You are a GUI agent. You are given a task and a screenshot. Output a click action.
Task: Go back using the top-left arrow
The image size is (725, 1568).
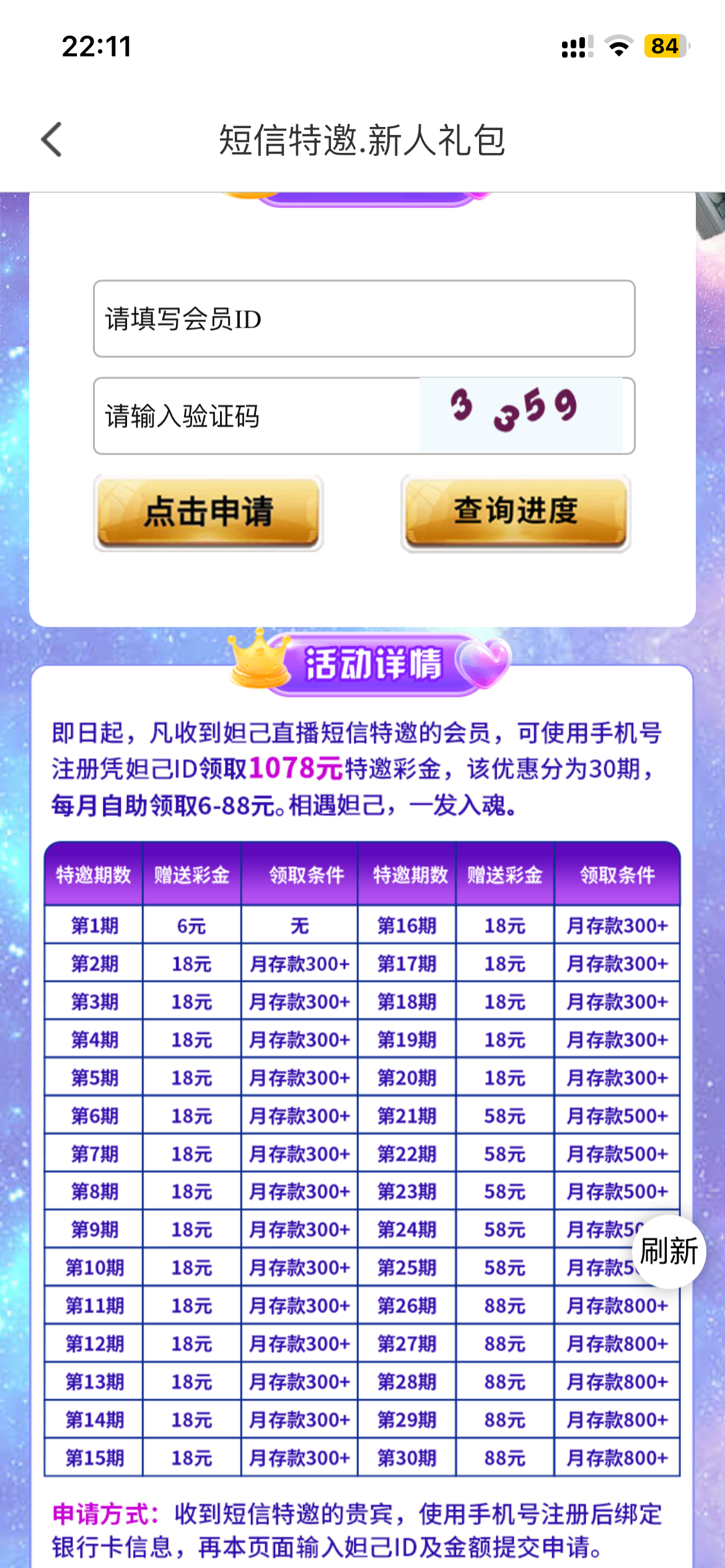pos(52,139)
